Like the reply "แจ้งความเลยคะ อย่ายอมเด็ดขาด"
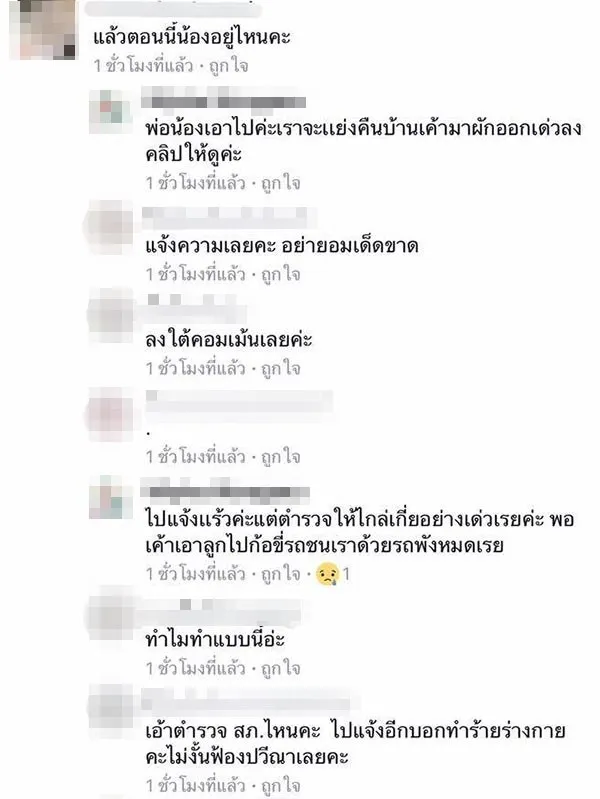Image resolution: width=600 pixels, height=799 pixels. pyautogui.click(x=280, y=272)
